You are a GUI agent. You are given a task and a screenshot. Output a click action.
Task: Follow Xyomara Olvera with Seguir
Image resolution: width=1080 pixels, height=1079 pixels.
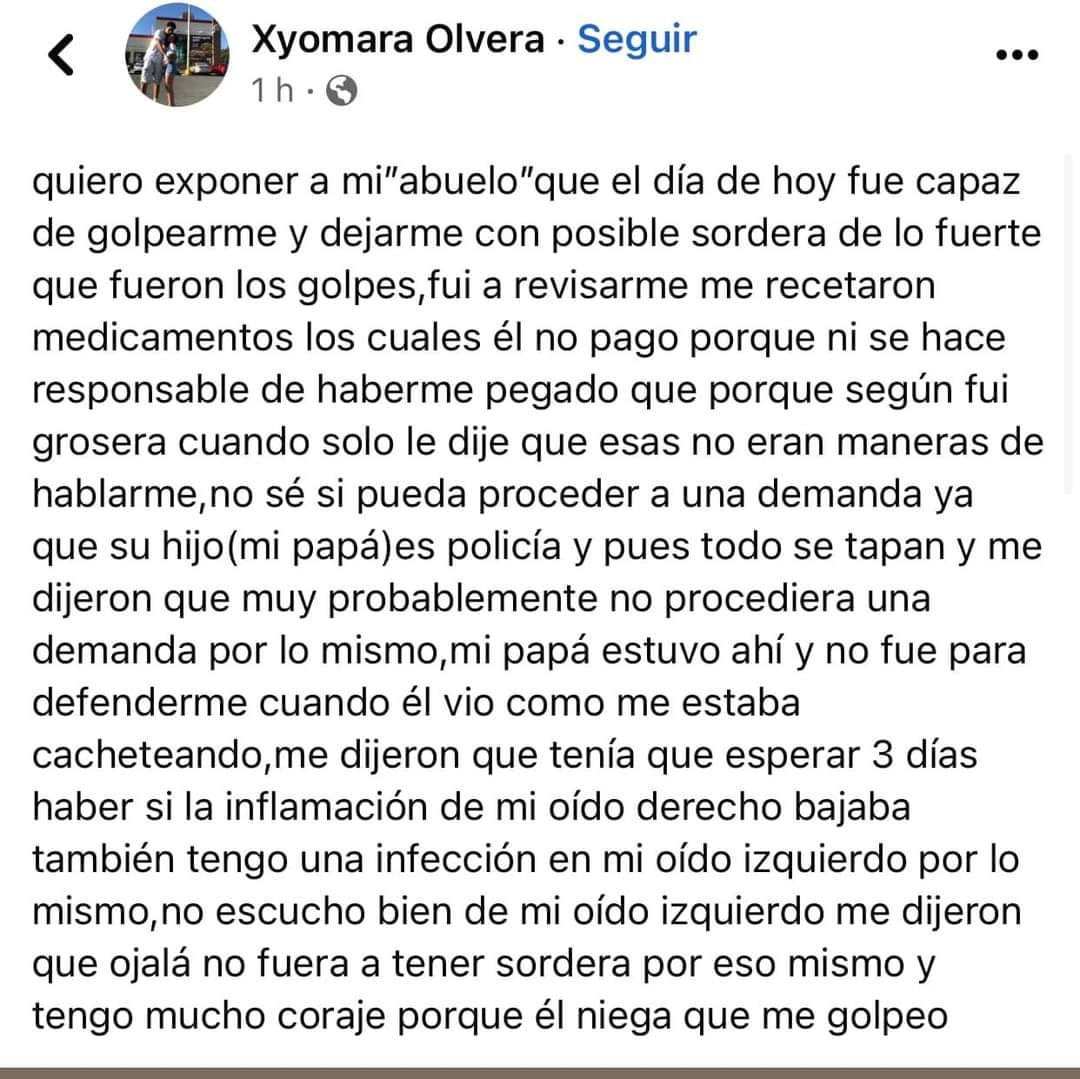[x=636, y=39]
